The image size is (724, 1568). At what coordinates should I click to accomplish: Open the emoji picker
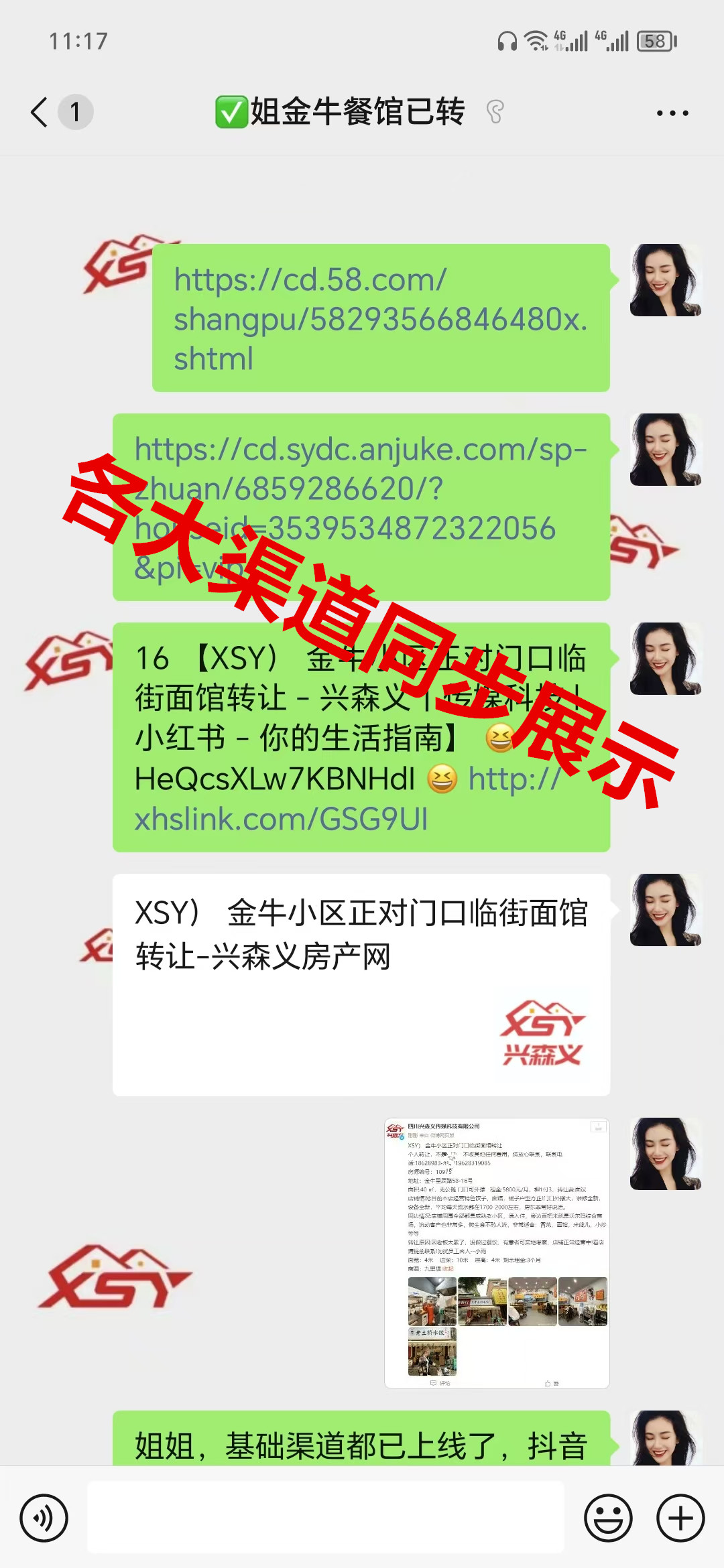pos(608,1518)
